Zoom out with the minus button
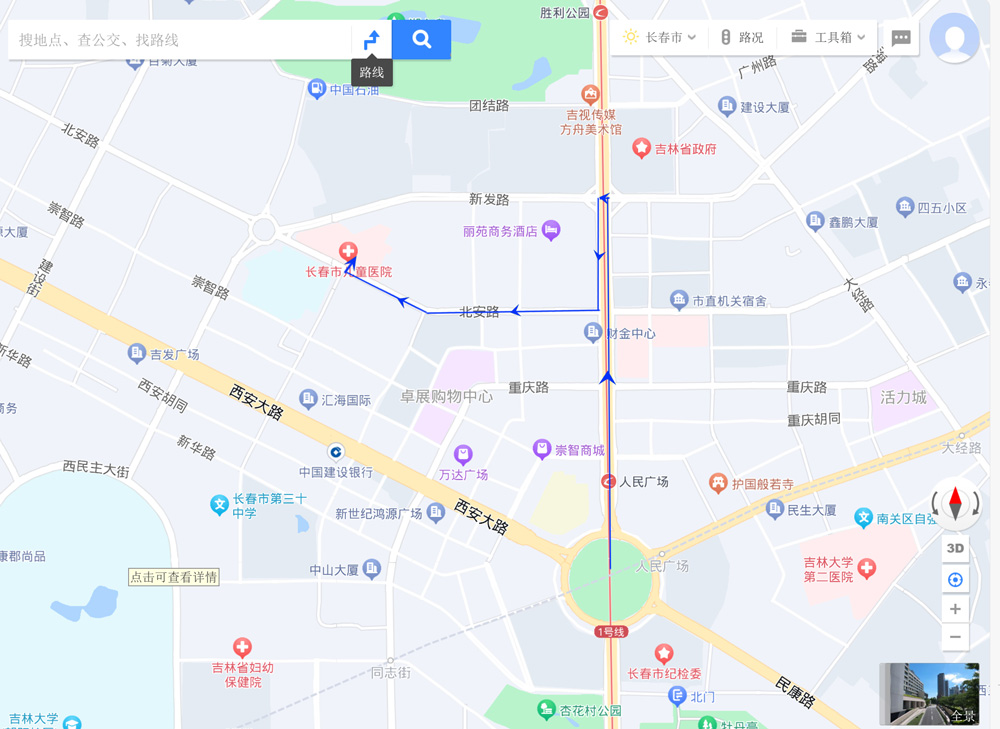The image size is (1000, 729). [955, 636]
